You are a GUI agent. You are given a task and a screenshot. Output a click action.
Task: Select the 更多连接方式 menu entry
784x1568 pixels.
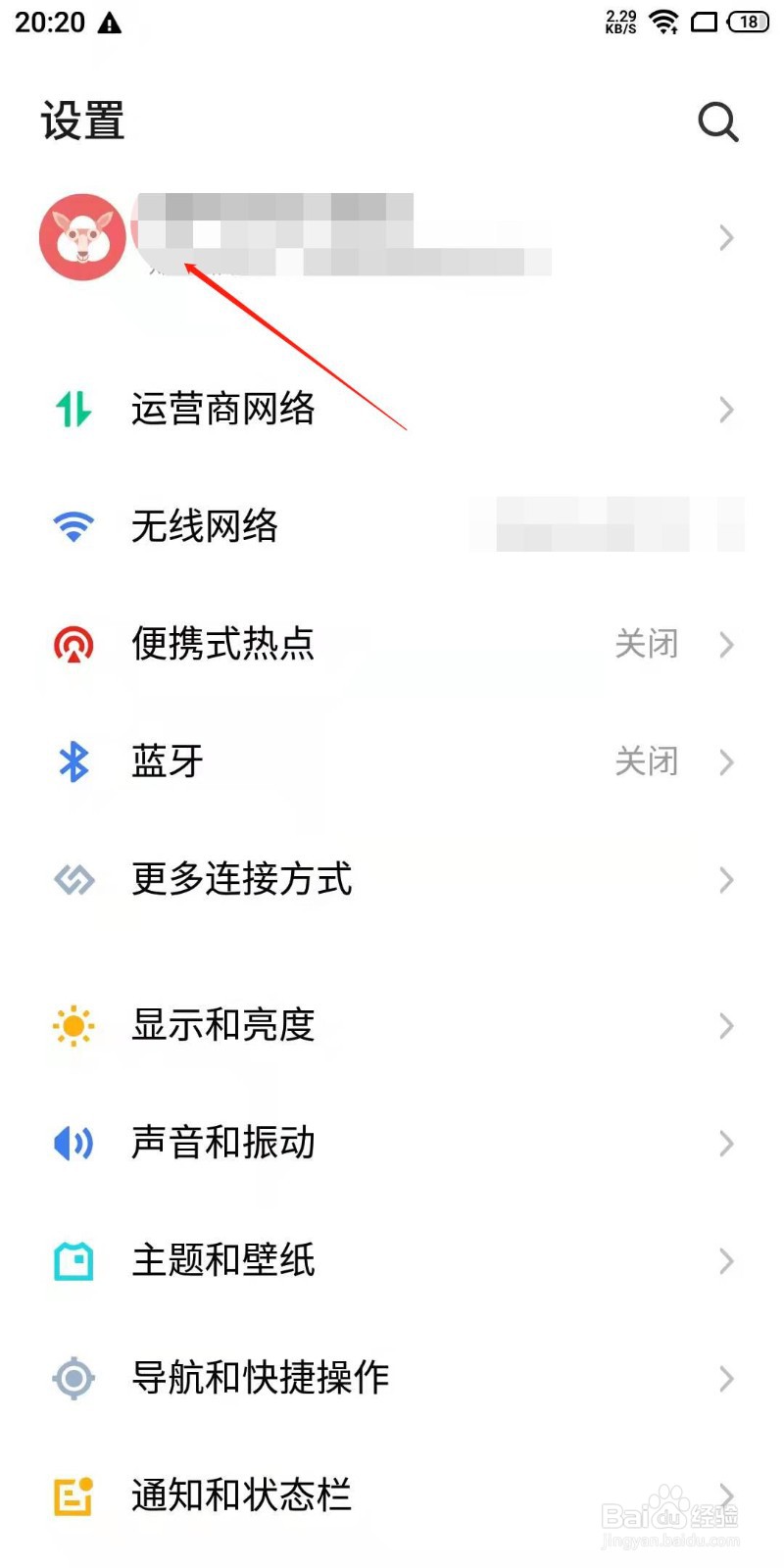(x=242, y=880)
